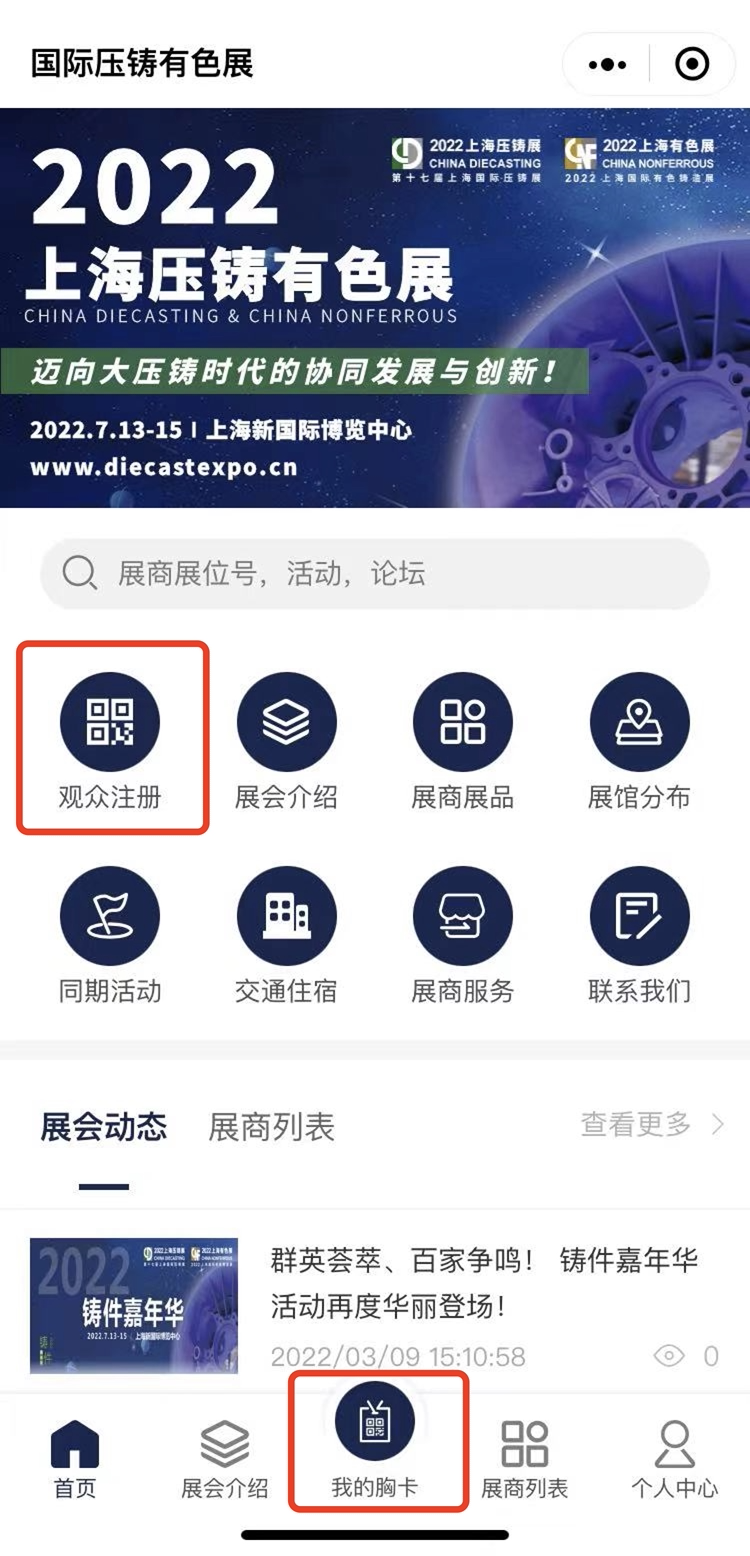Open the 2022 上海压铸有色展 banner

click(x=375, y=308)
